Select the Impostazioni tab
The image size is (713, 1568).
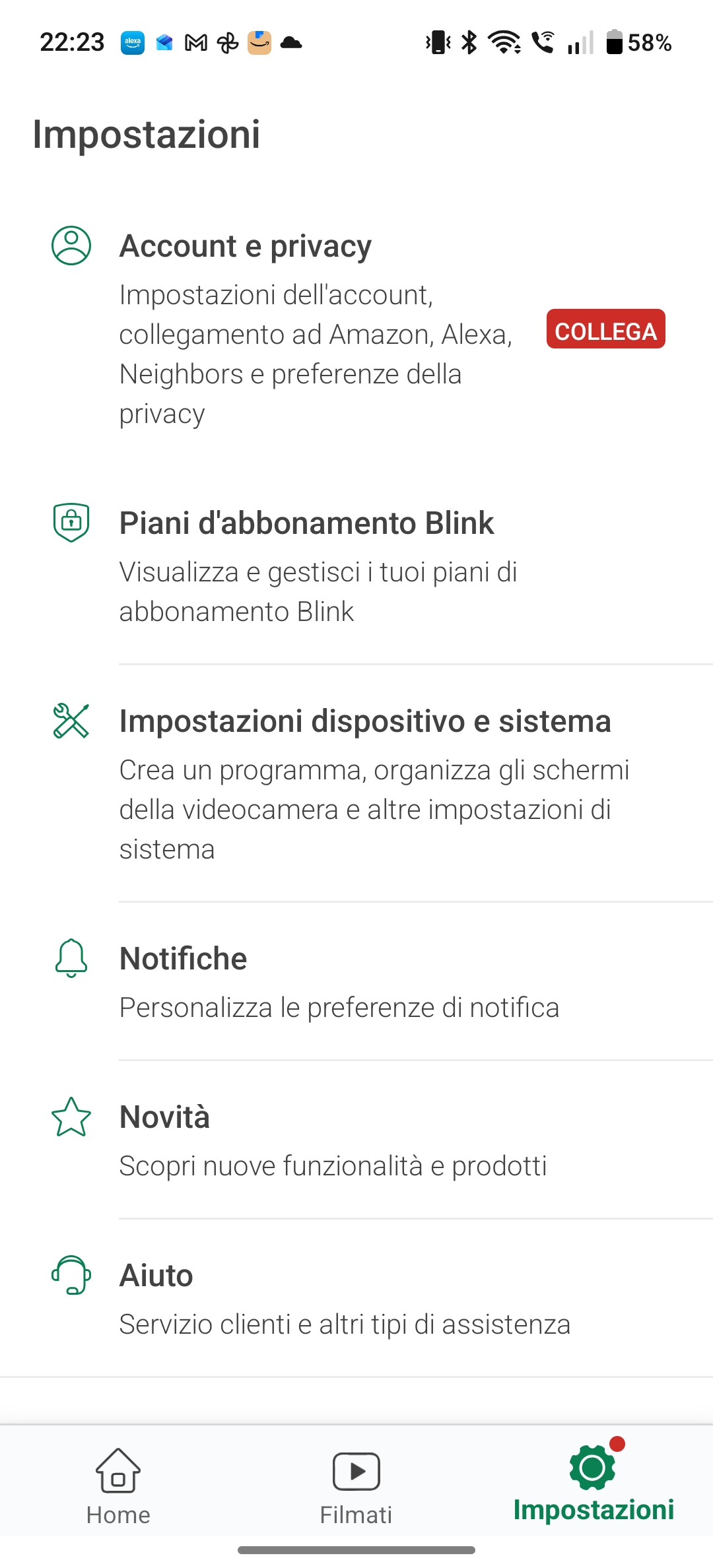tap(593, 1485)
